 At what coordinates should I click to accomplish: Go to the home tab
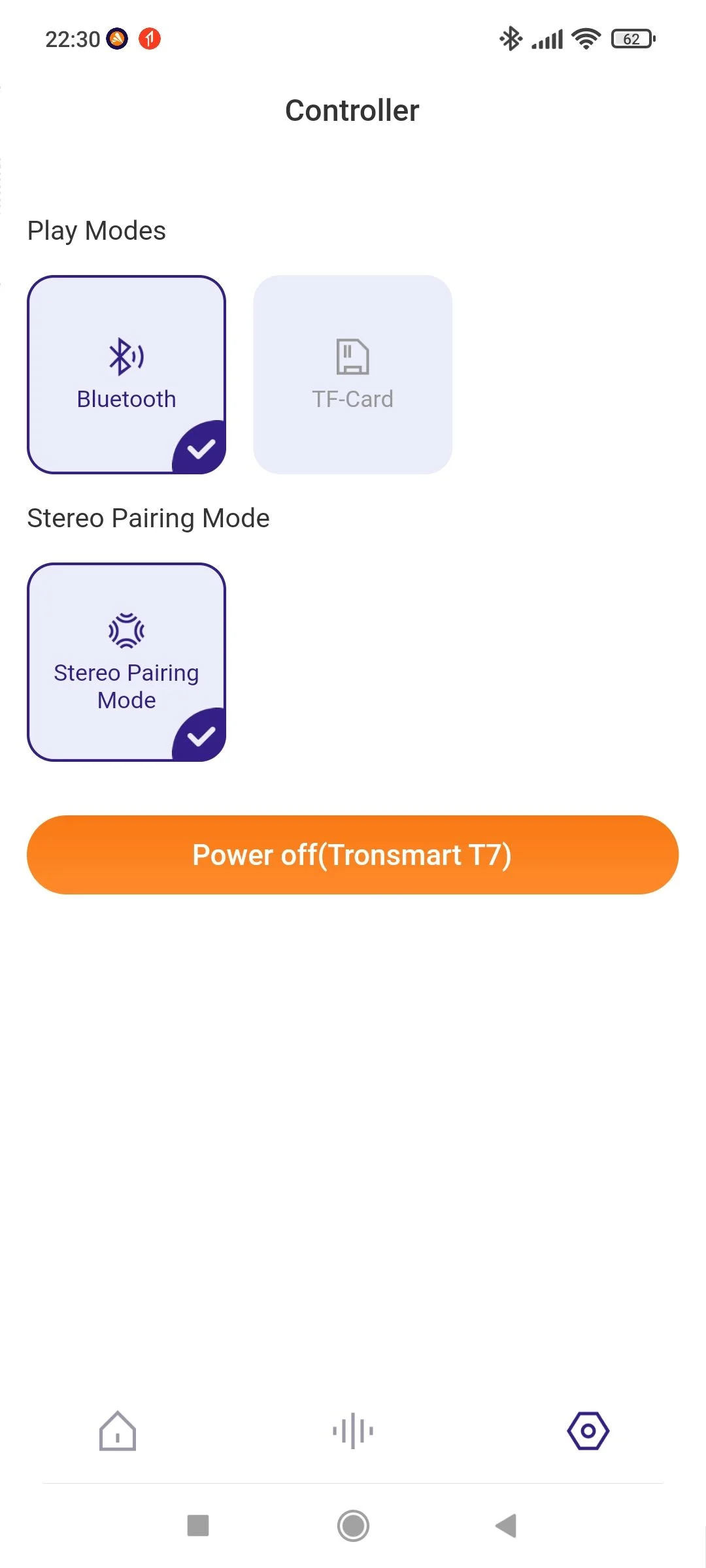pyautogui.click(x=118, y=1431)
